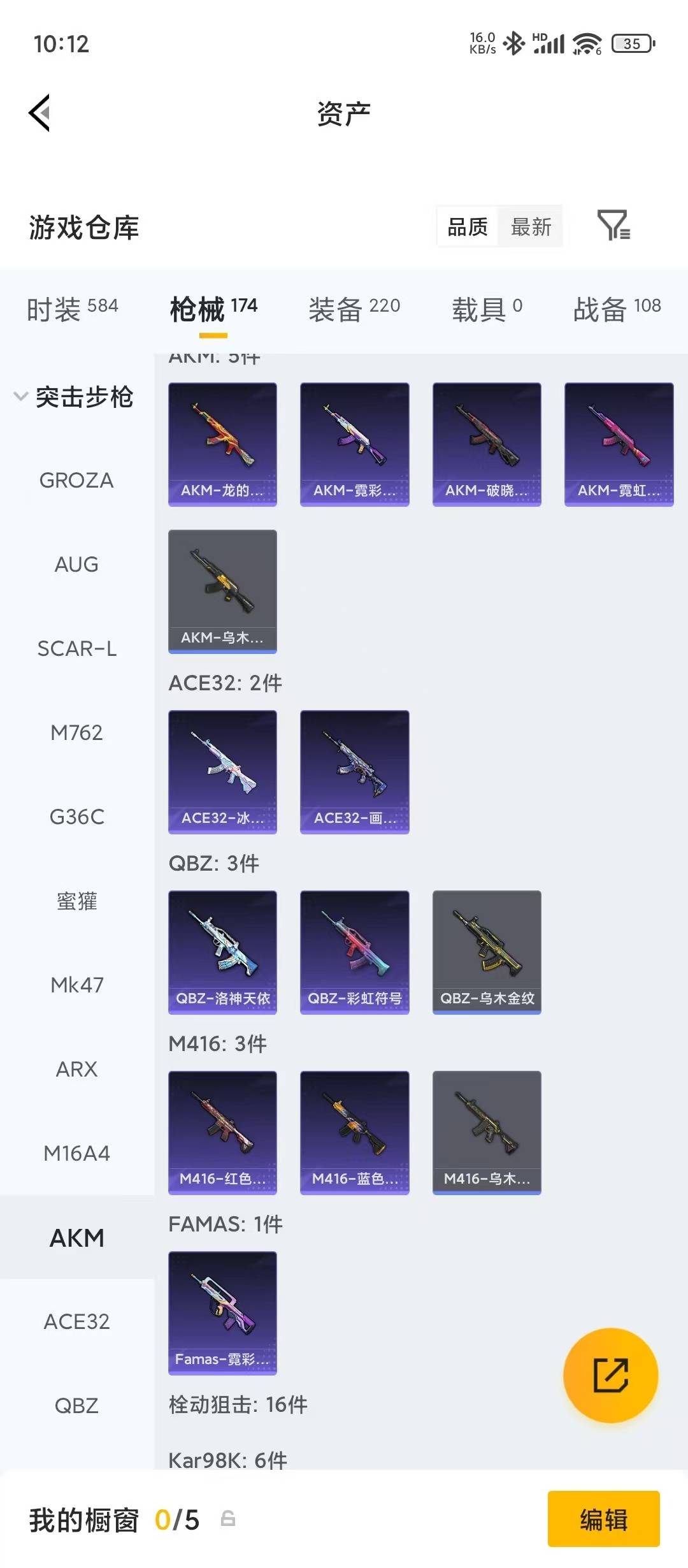The height and width of the screenshot is (1568, 688).
Task: Tap the yellow share floating button
Action: 610,1375
